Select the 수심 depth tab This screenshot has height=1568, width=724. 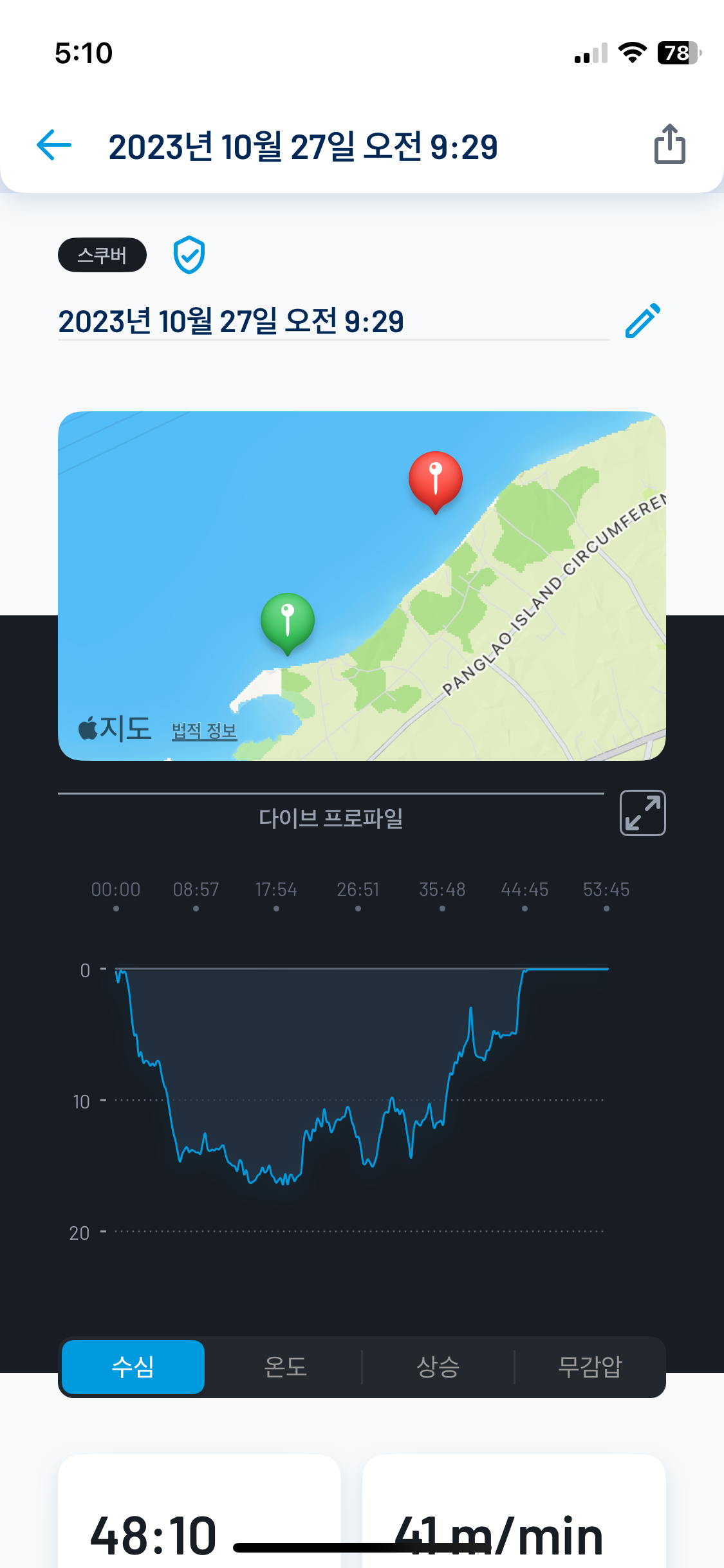coord(133,1367)
